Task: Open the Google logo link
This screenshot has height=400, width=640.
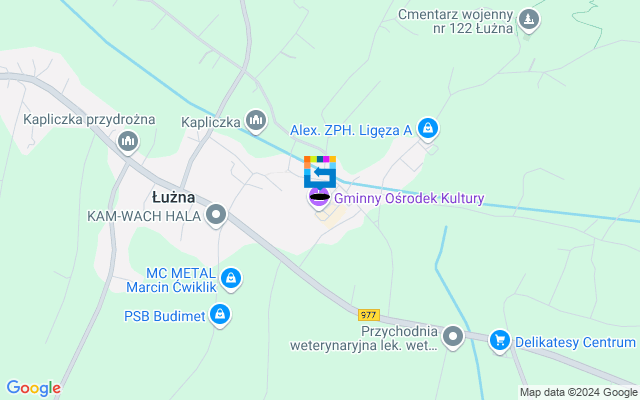Action: [x=33, y=388]
